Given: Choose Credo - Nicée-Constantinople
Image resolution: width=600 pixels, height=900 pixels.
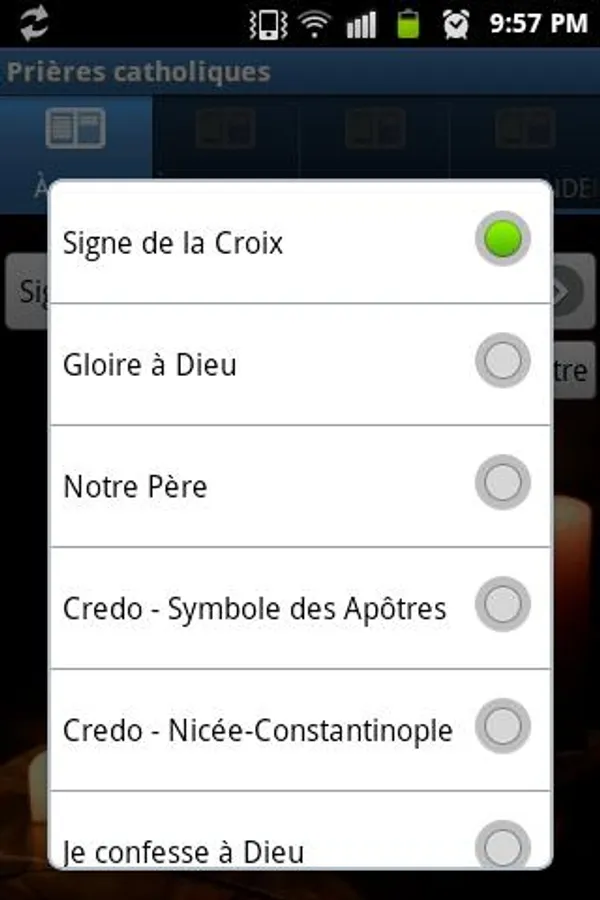Looking at the screenshot, I should (x=300, y=730).
